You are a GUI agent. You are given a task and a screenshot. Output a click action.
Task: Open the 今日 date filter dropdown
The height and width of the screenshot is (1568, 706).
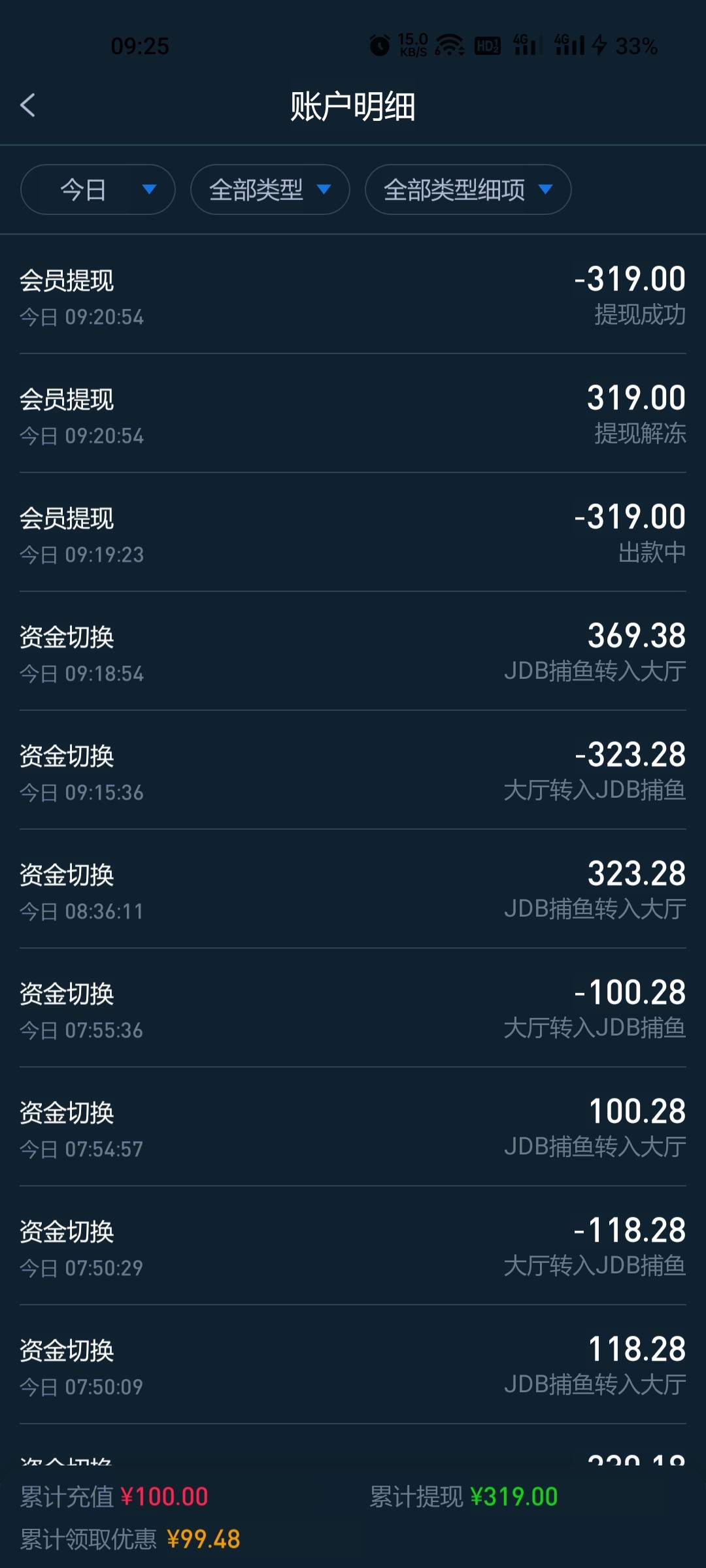pos(98,189)
